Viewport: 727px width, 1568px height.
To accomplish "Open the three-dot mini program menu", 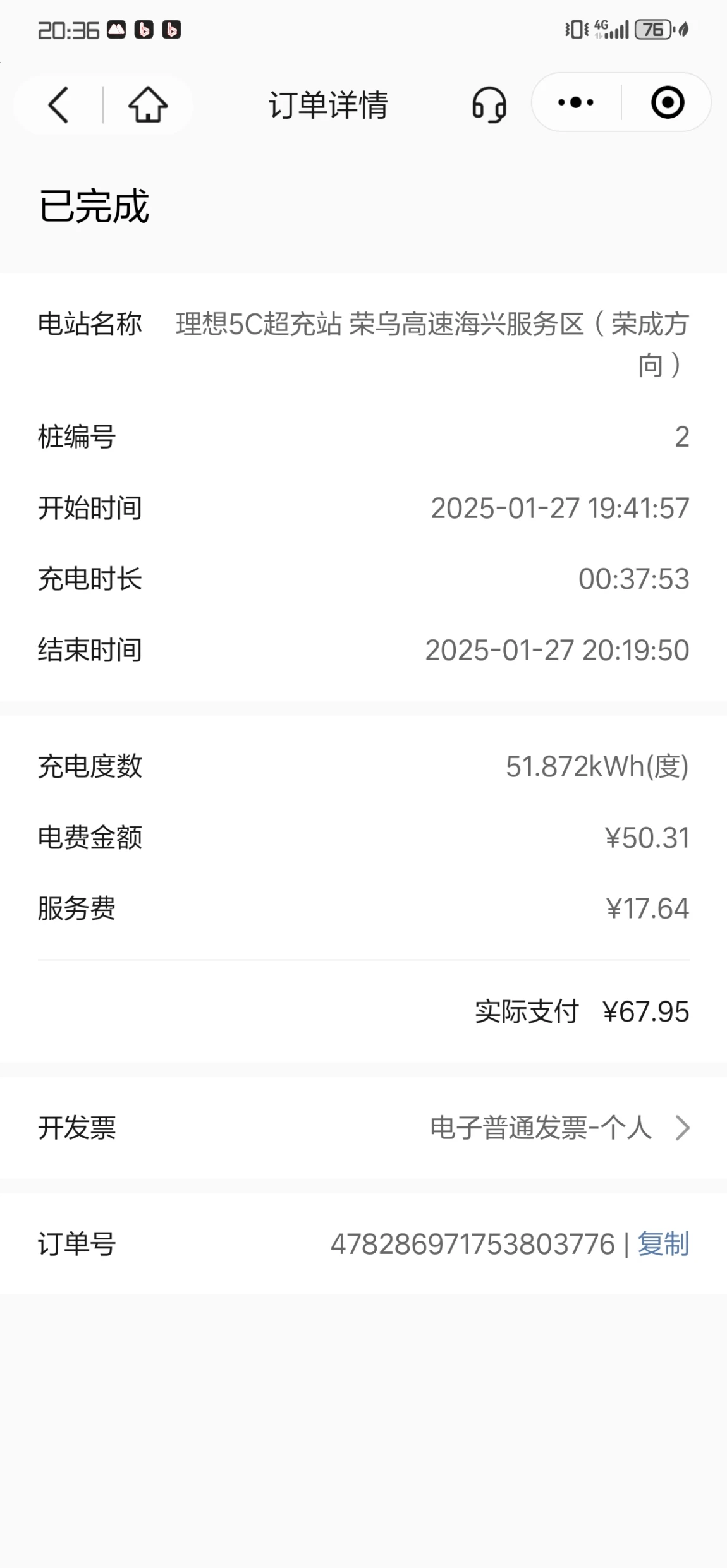I will (576, 102).
